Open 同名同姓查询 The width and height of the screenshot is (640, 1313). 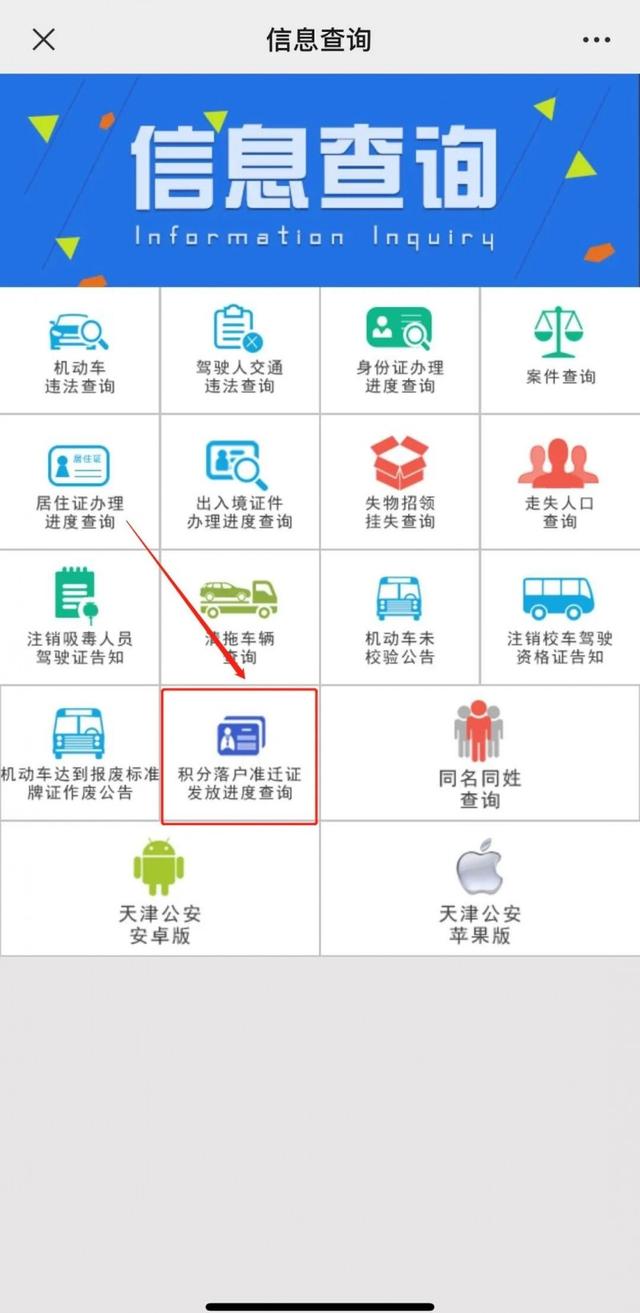(x=480, y=754)
